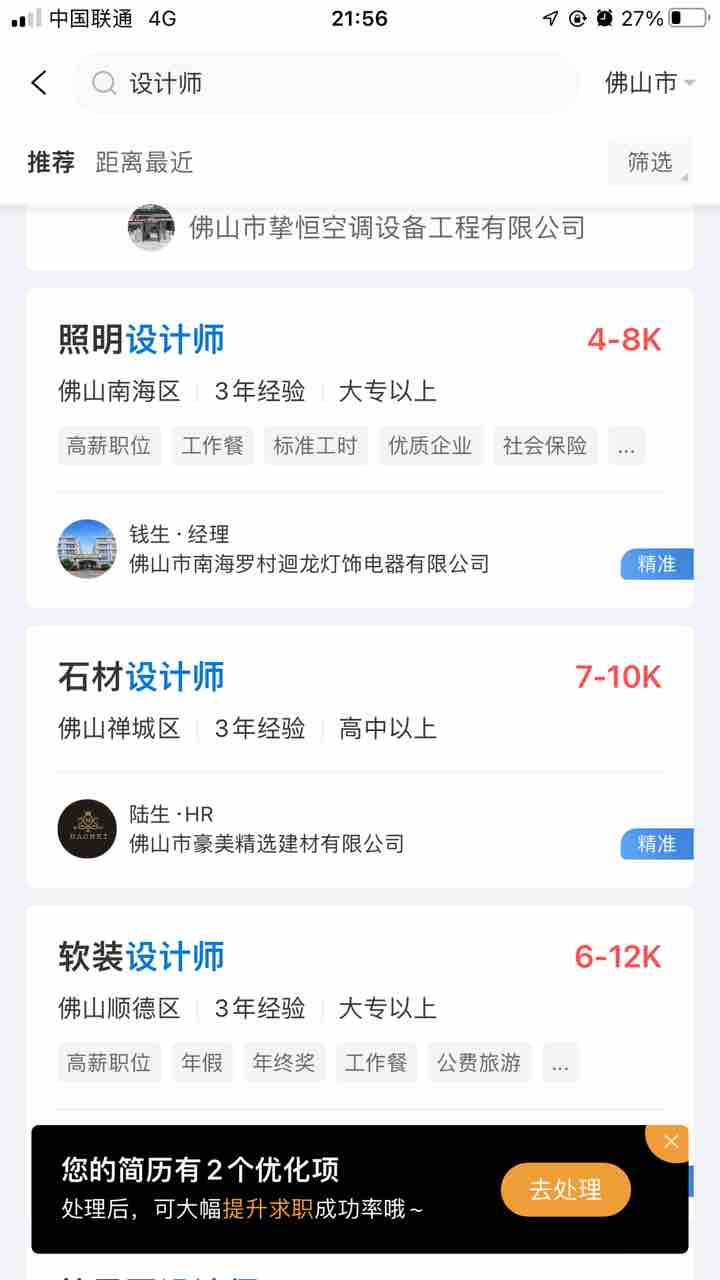Open the 石材设计师 job card
This screenshot has width=720, height=1280.
[x=360, y=757]
